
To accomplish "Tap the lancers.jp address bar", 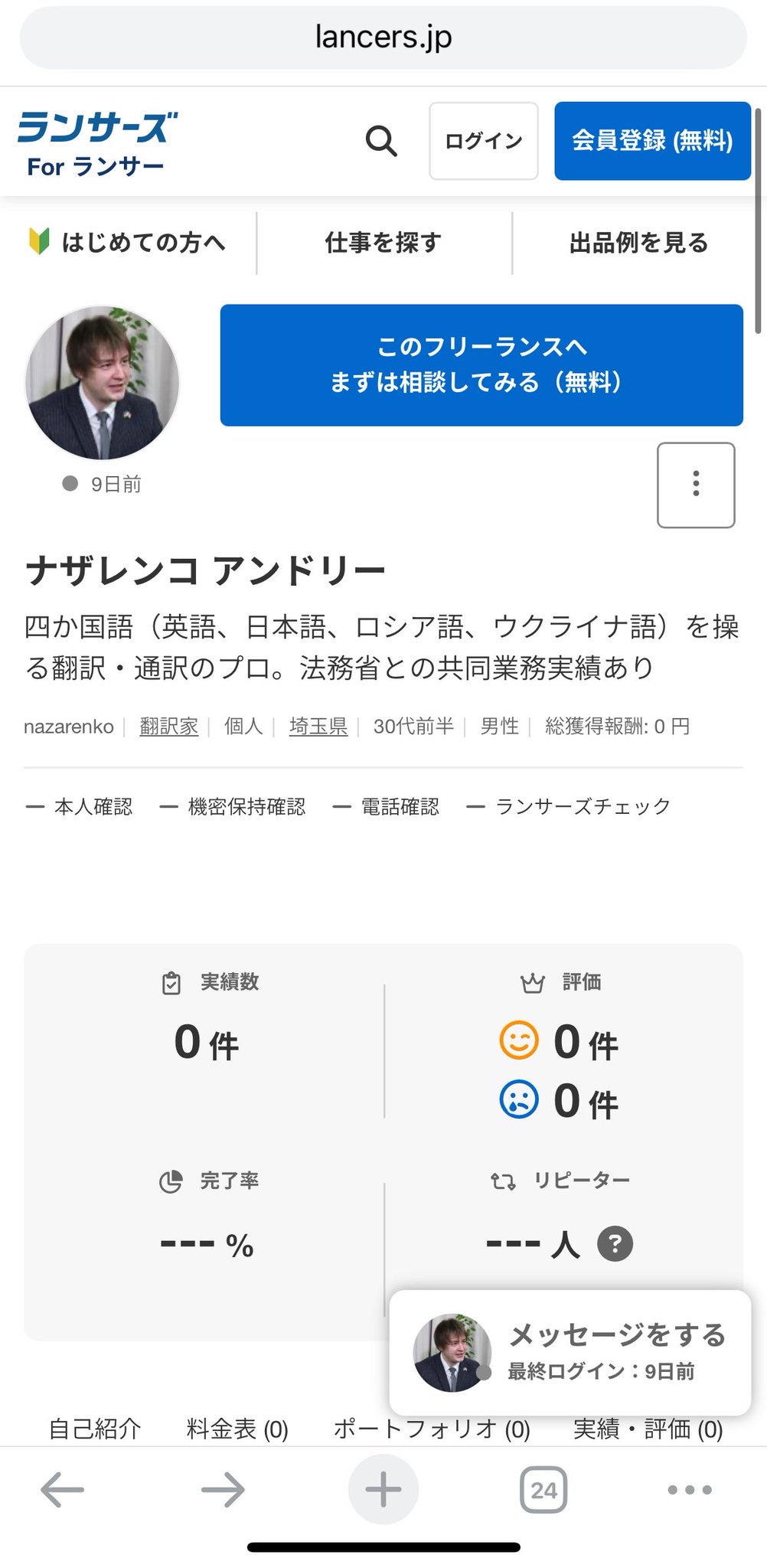I will [383, 38].
